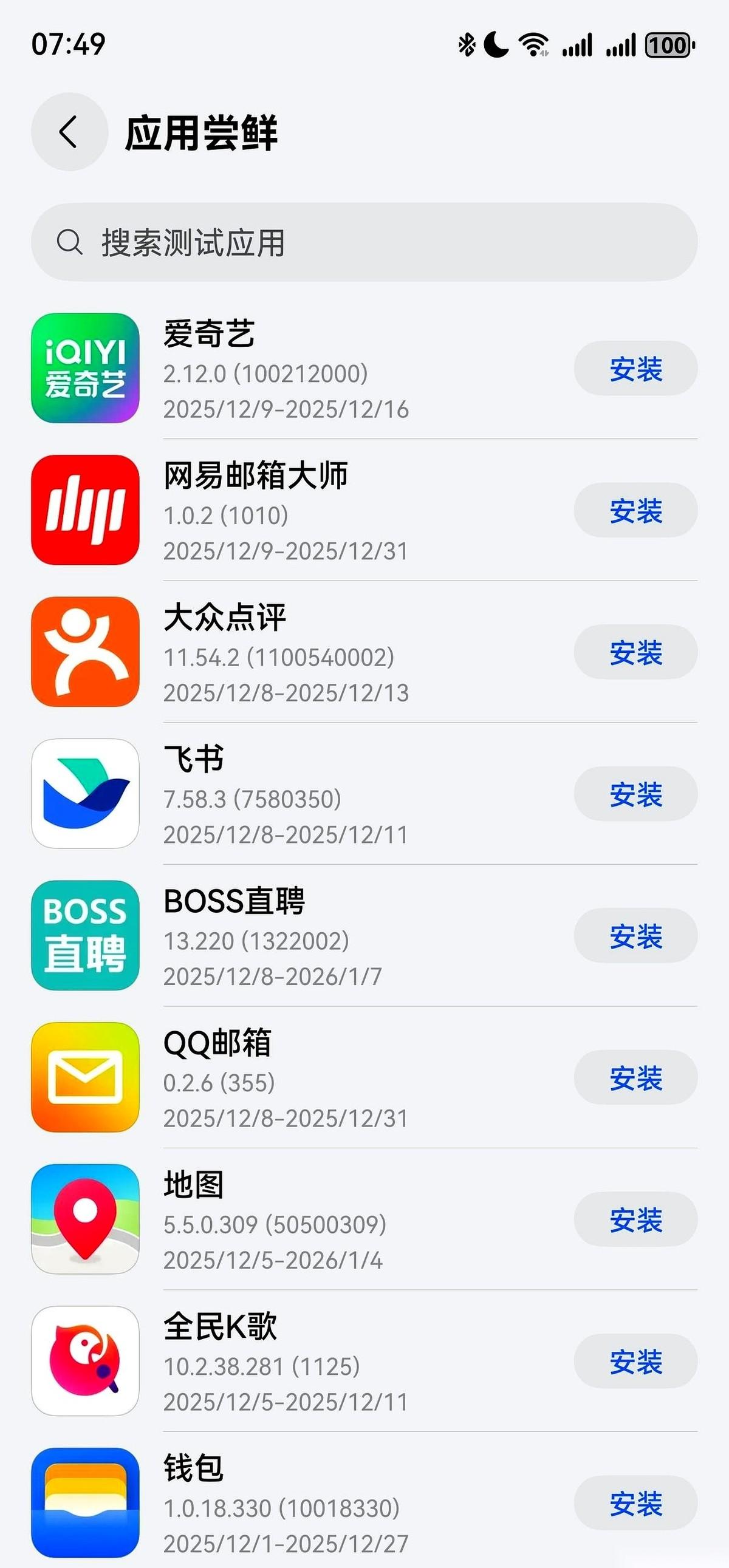Tap the QQ邮箱 app icon
The width and height of the screenshot is (729, 1568).
click(85, 1077)
